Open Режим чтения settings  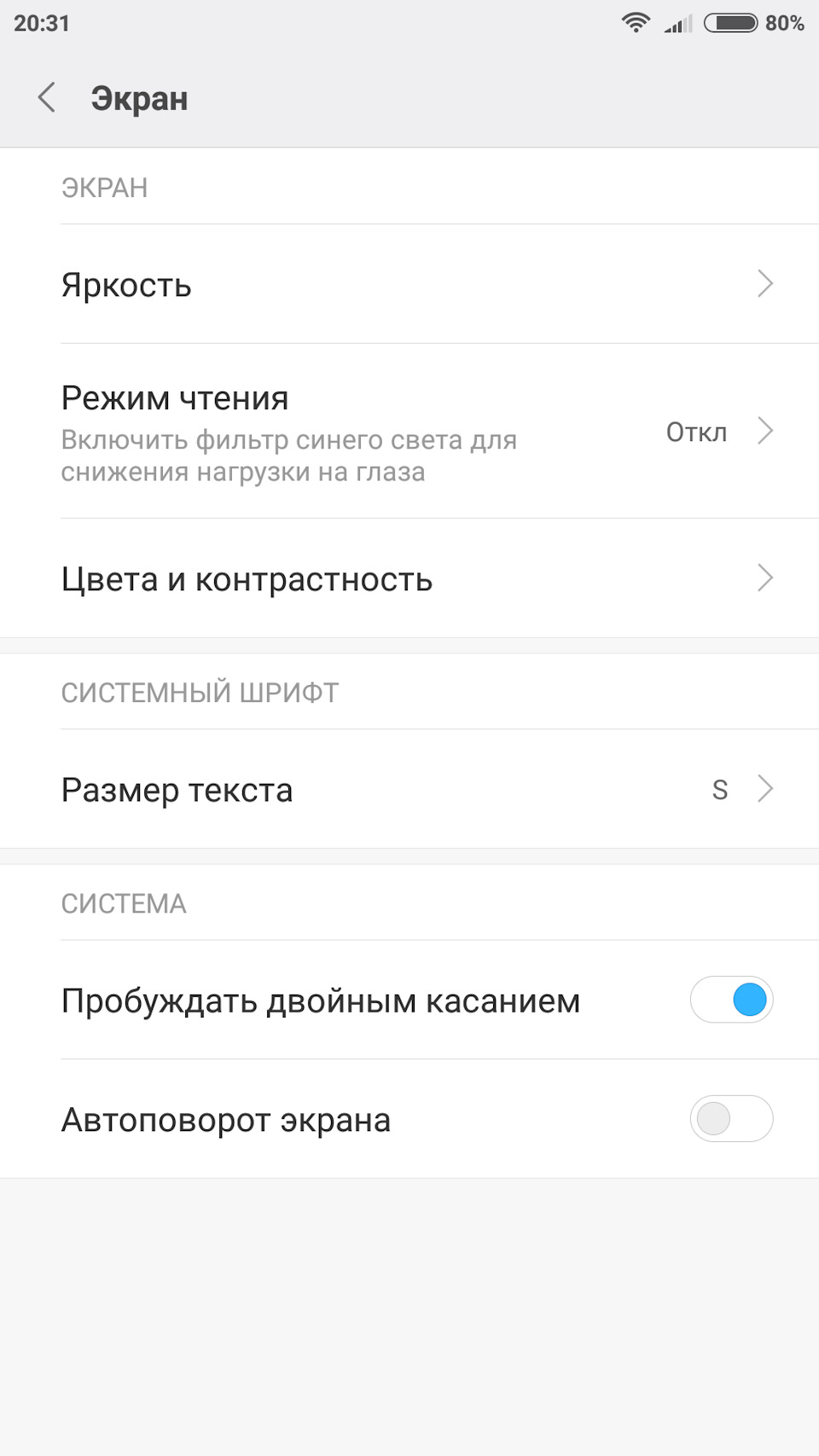point(409,432)
